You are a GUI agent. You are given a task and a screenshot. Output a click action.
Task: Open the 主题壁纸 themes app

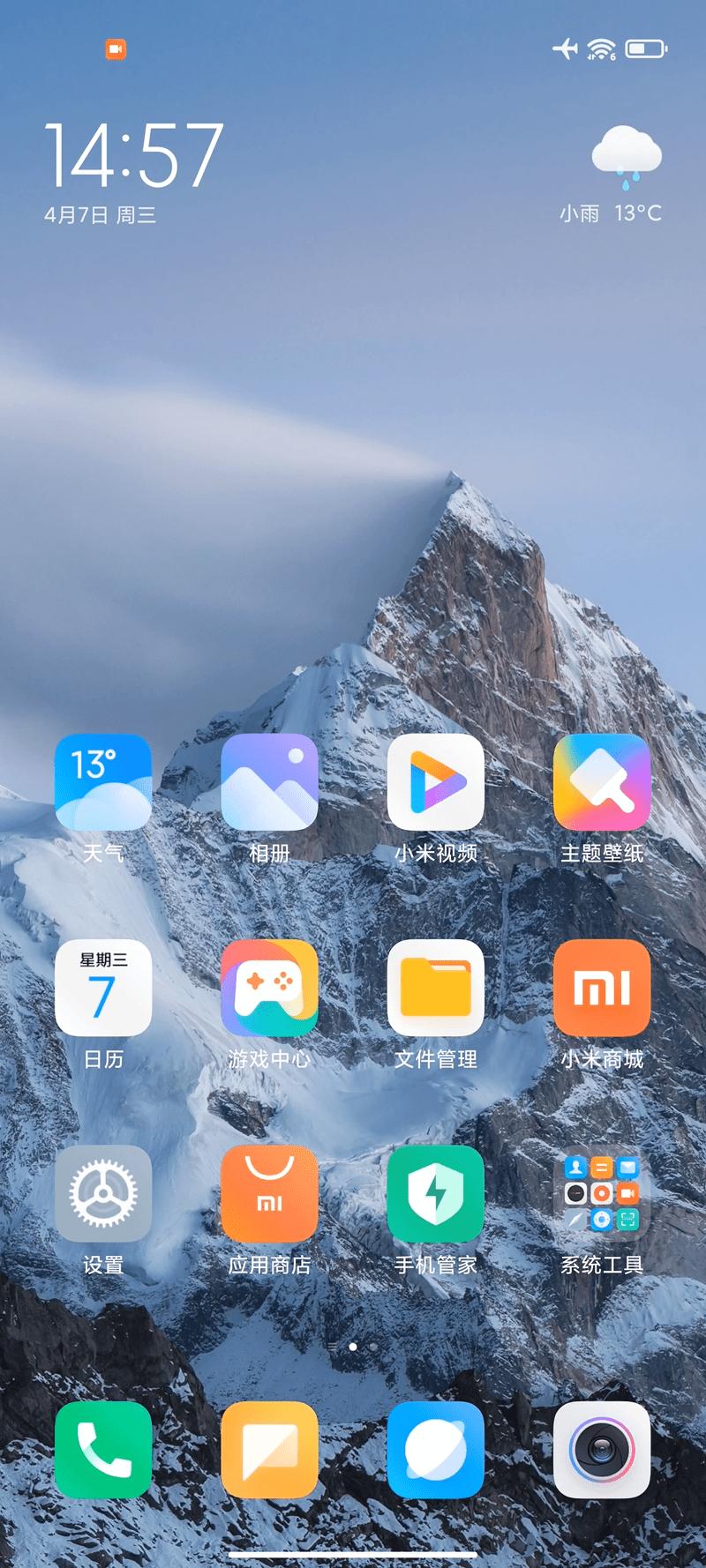coord(602,782)
